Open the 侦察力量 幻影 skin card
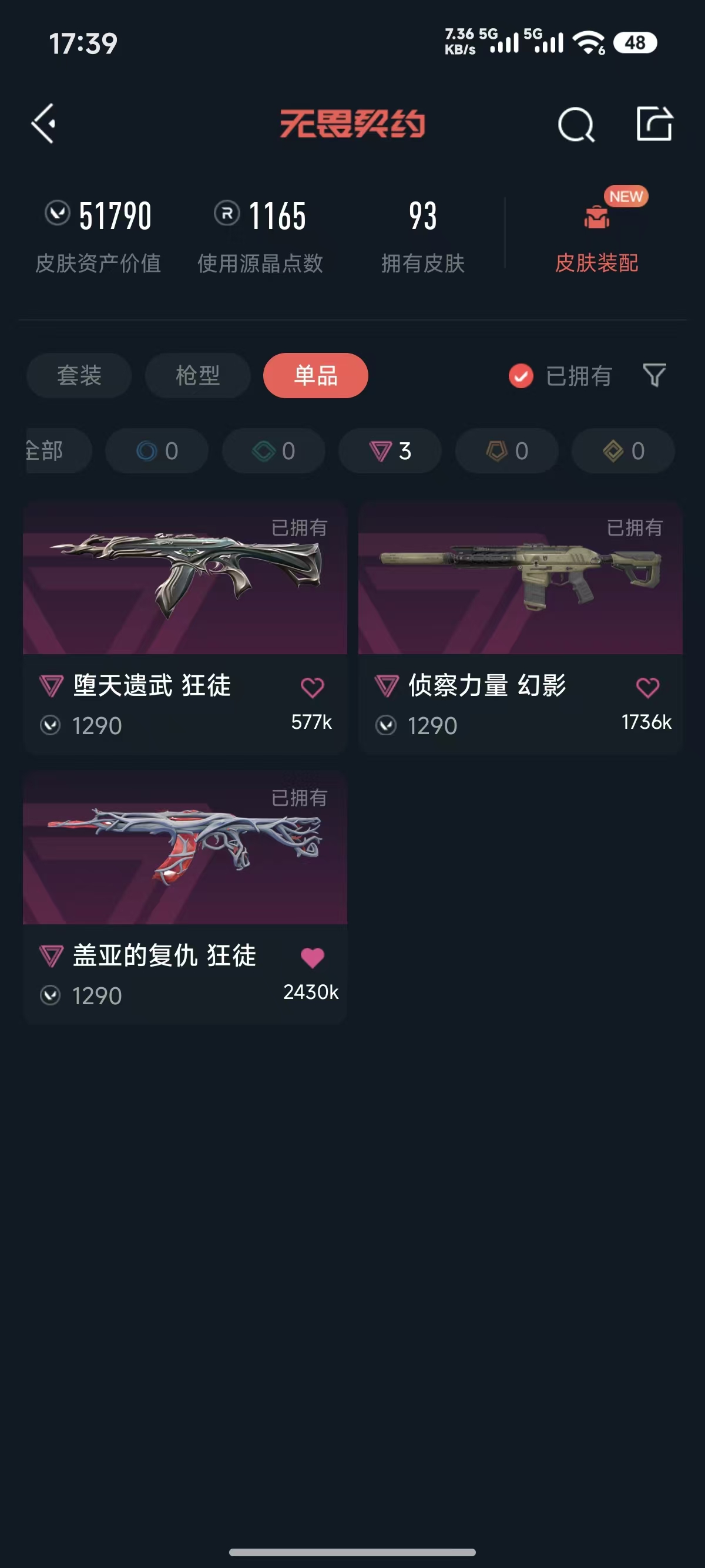The width and height of the screenshot is (705, 1568). pyautogui.click(x=520, y=578)
